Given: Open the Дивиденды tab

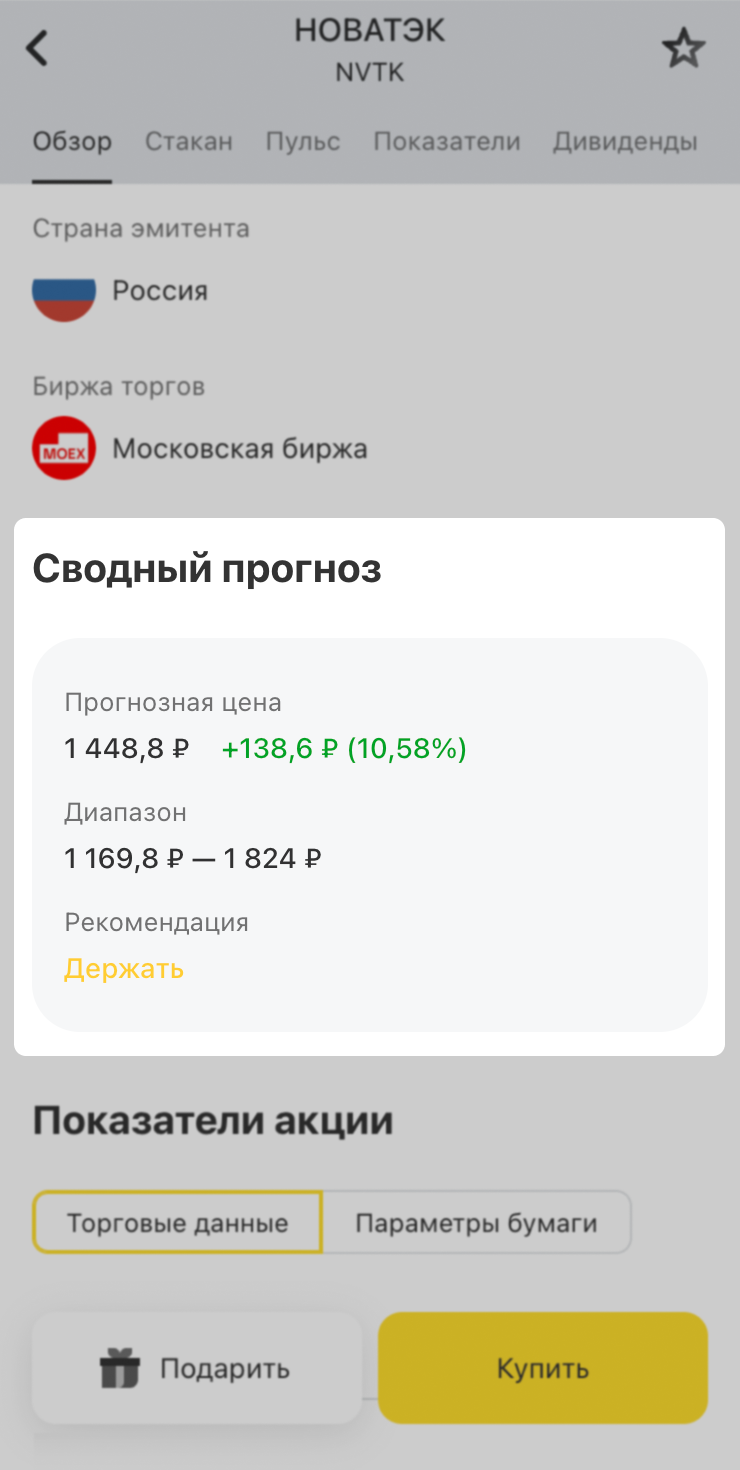Looking at the screenshot, I should (625, 142).
